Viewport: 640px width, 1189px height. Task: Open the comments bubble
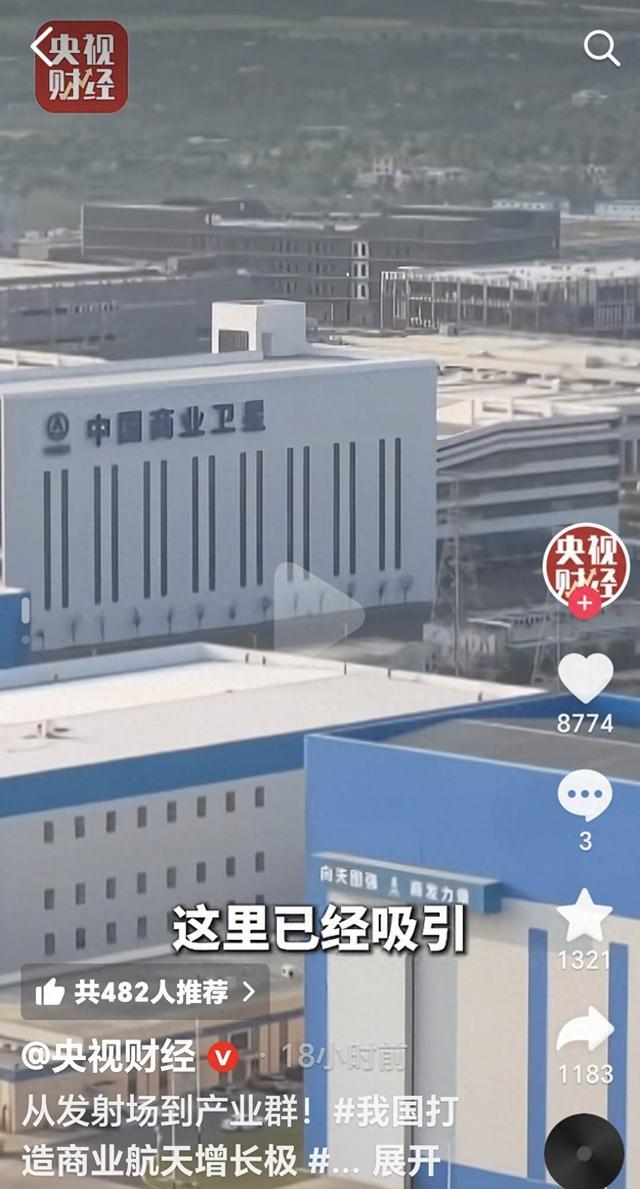(x=585, y=796)
